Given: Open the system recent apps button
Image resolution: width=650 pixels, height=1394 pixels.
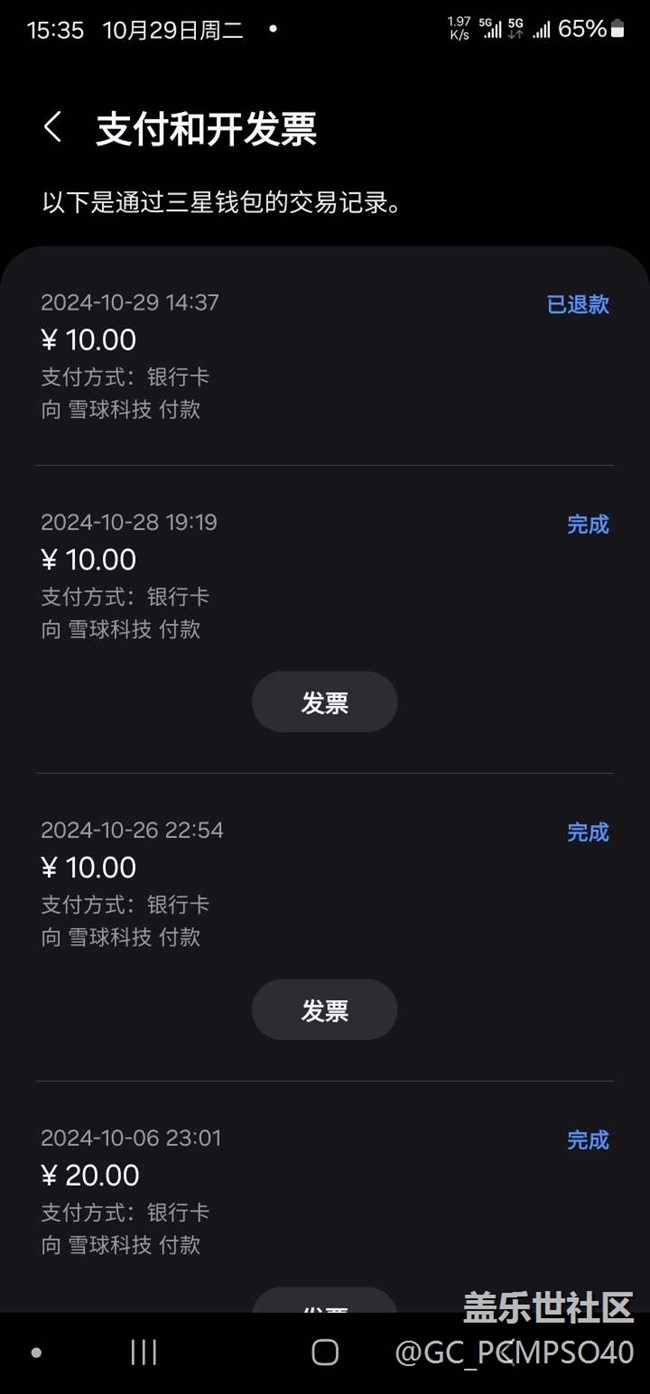Looking at the screenshot, I should click(x=144, y=1352).
